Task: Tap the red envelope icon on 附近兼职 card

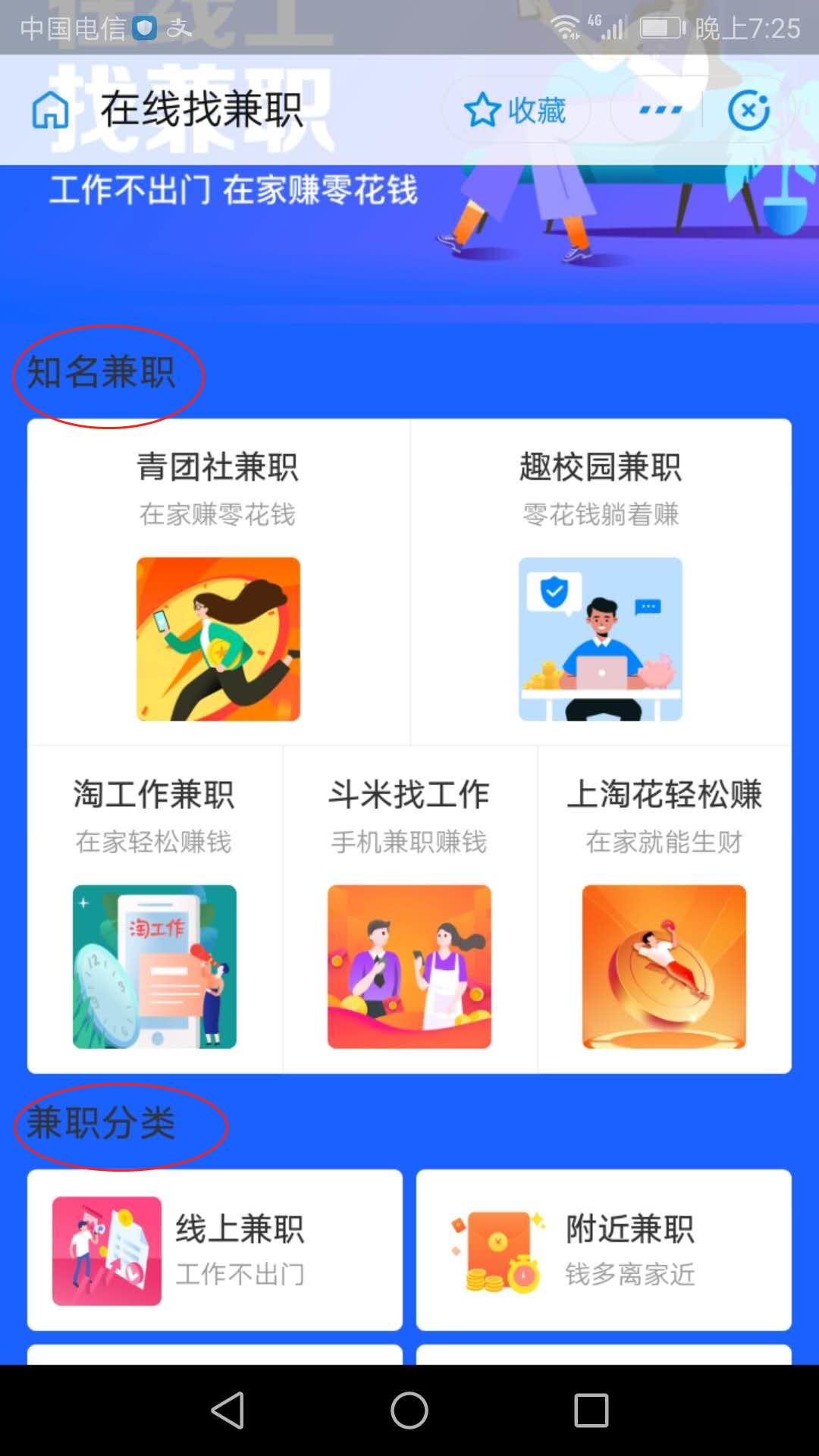Action: point(497,1251)
